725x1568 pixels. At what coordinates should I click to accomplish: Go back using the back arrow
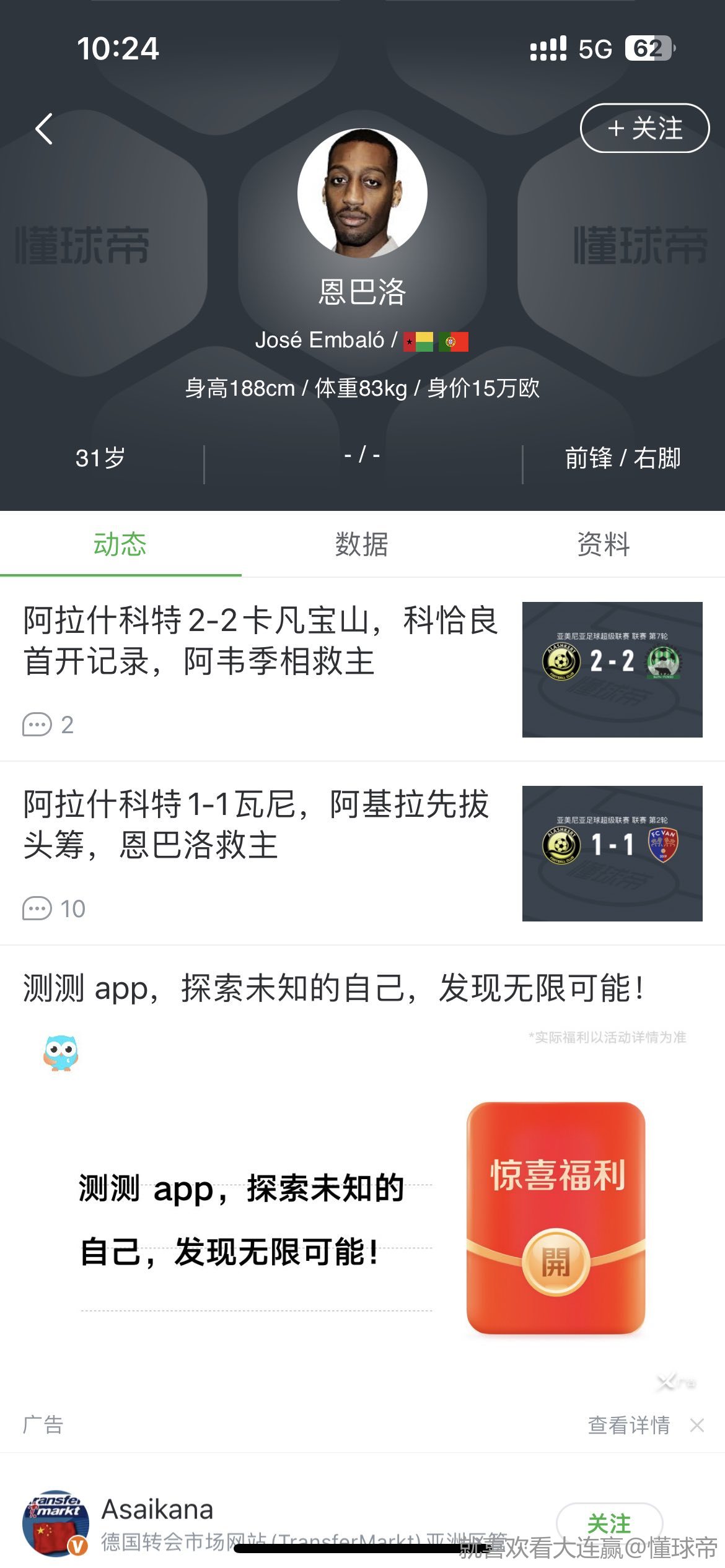44,129
